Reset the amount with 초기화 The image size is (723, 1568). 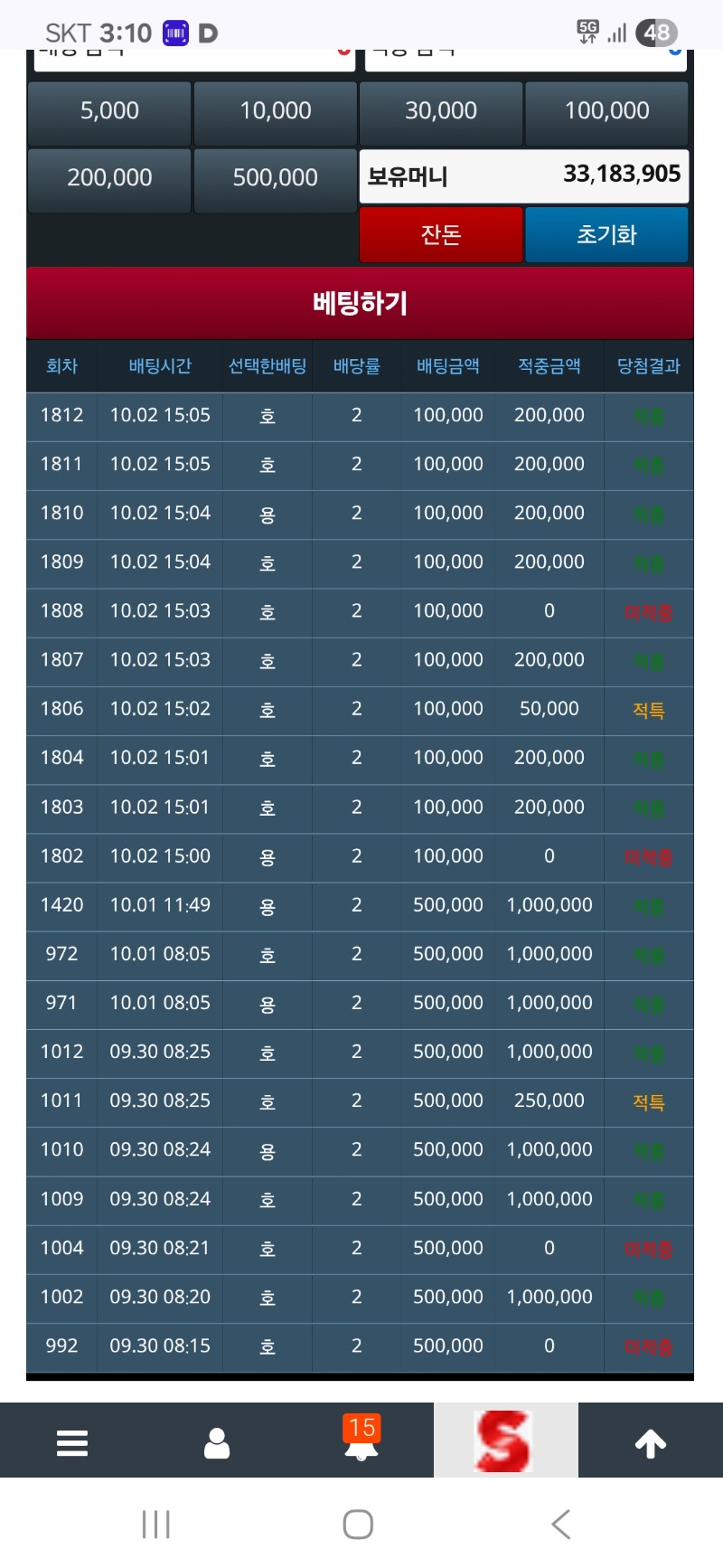pos(606,235)
